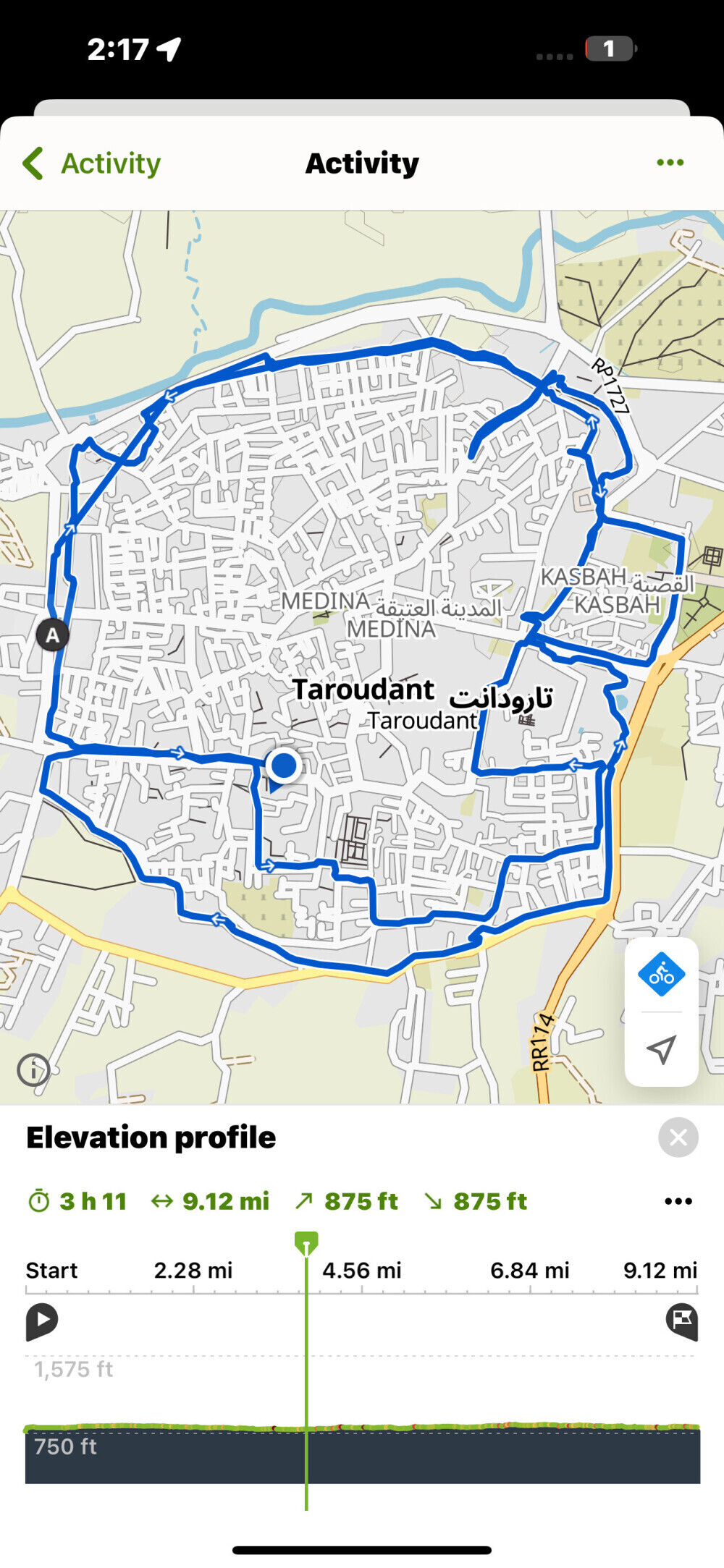Change the cycling map layer
This screenshot has height=1568, width=724.
coord(661,975)
